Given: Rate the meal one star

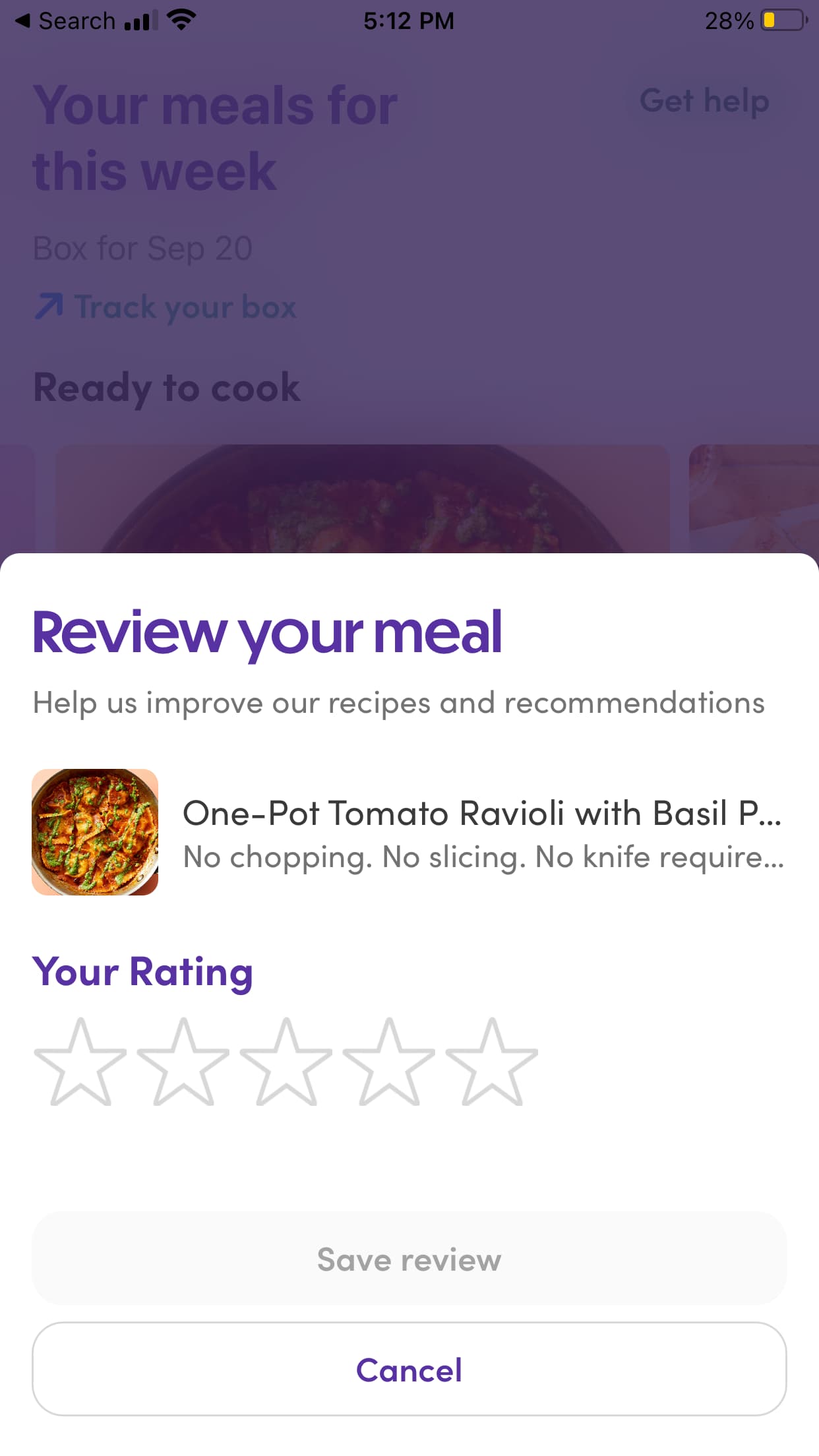Looking at the screenshot, I should [x=80, y=1062].
